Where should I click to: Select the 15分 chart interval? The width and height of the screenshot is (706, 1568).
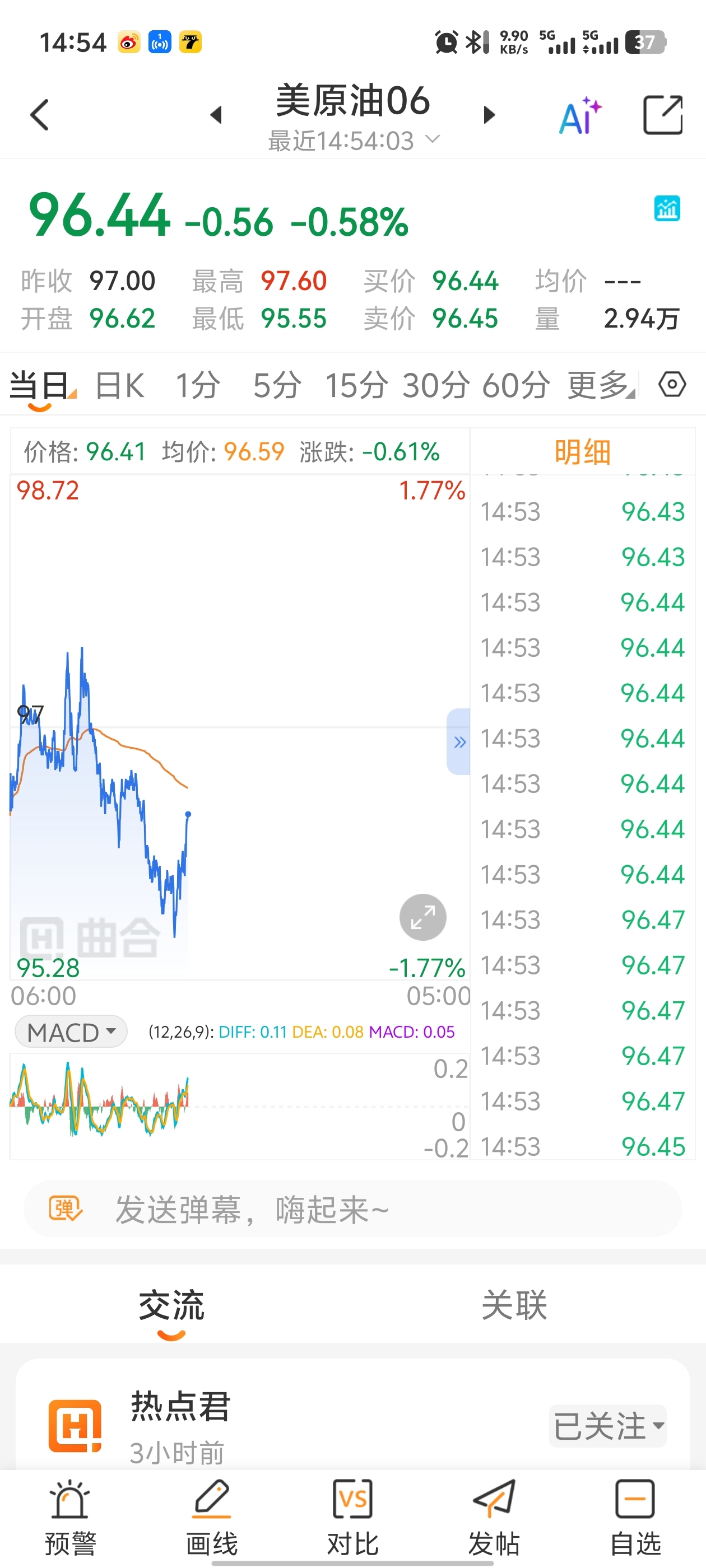(356, 385)
